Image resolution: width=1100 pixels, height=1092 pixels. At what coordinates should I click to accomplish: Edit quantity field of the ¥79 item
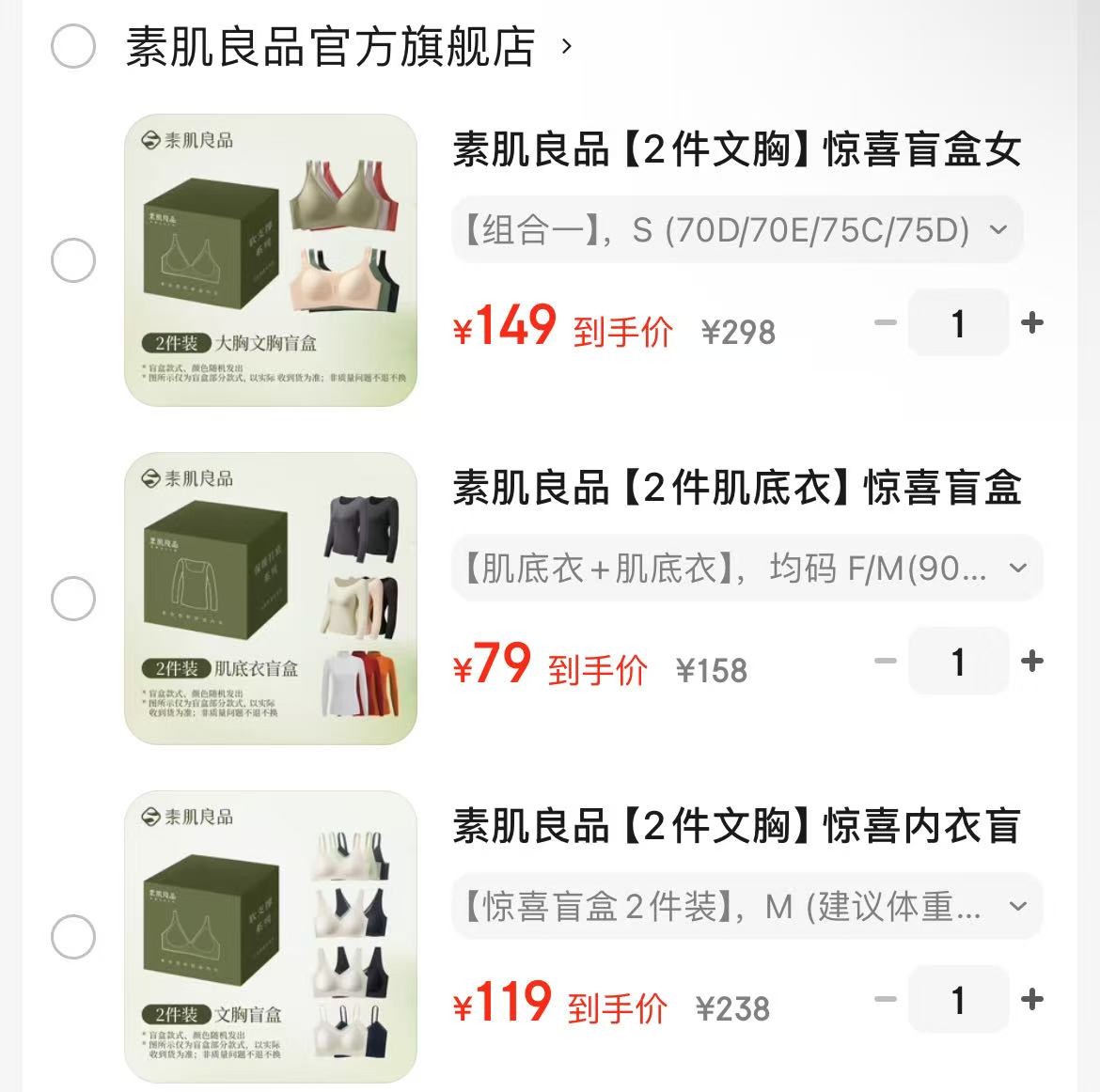(958, 662)
